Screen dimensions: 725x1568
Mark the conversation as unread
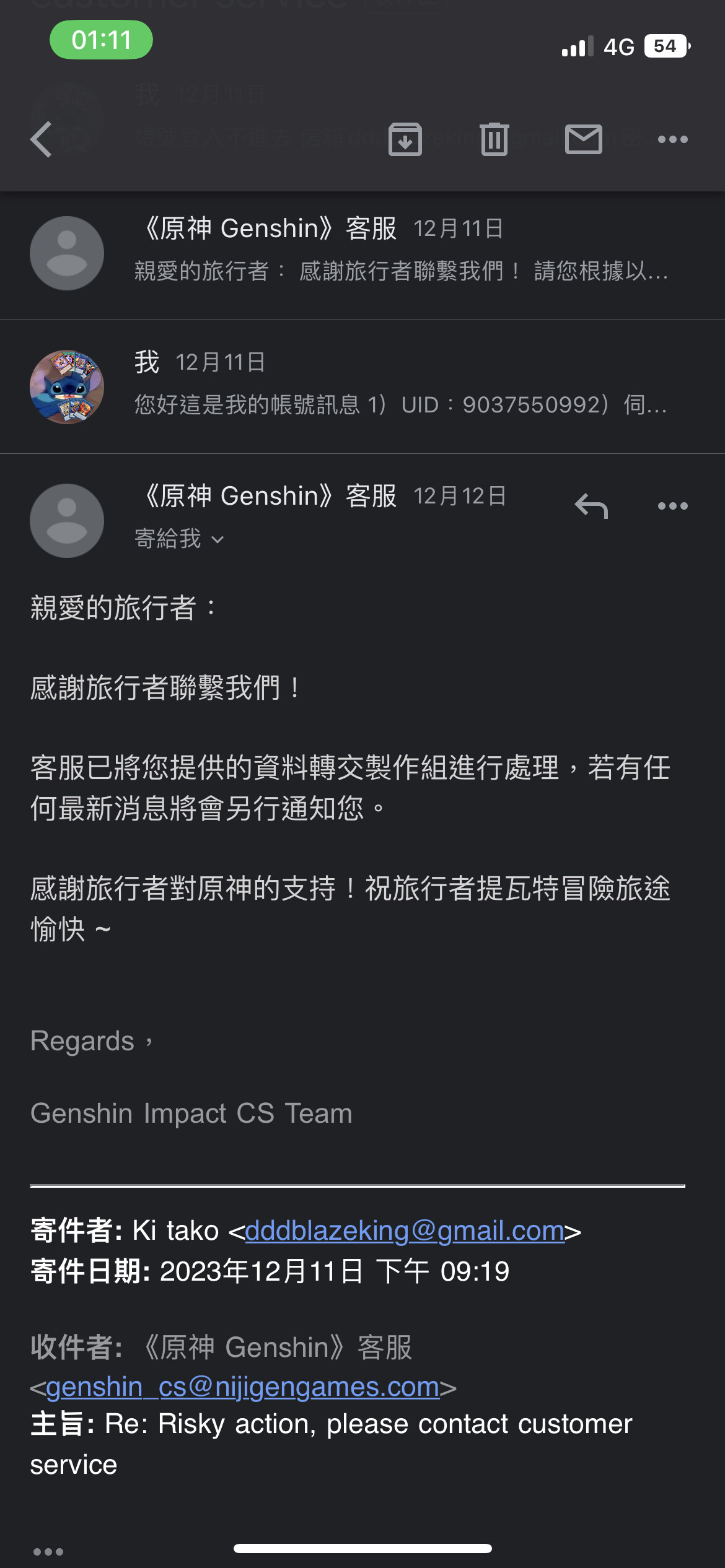click(x=583, y=139)
